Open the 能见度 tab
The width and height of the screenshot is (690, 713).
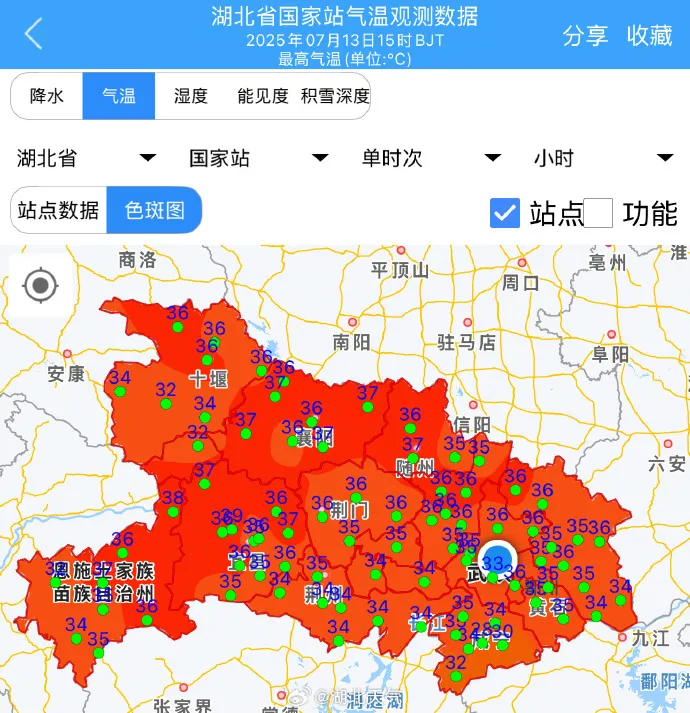263,96
